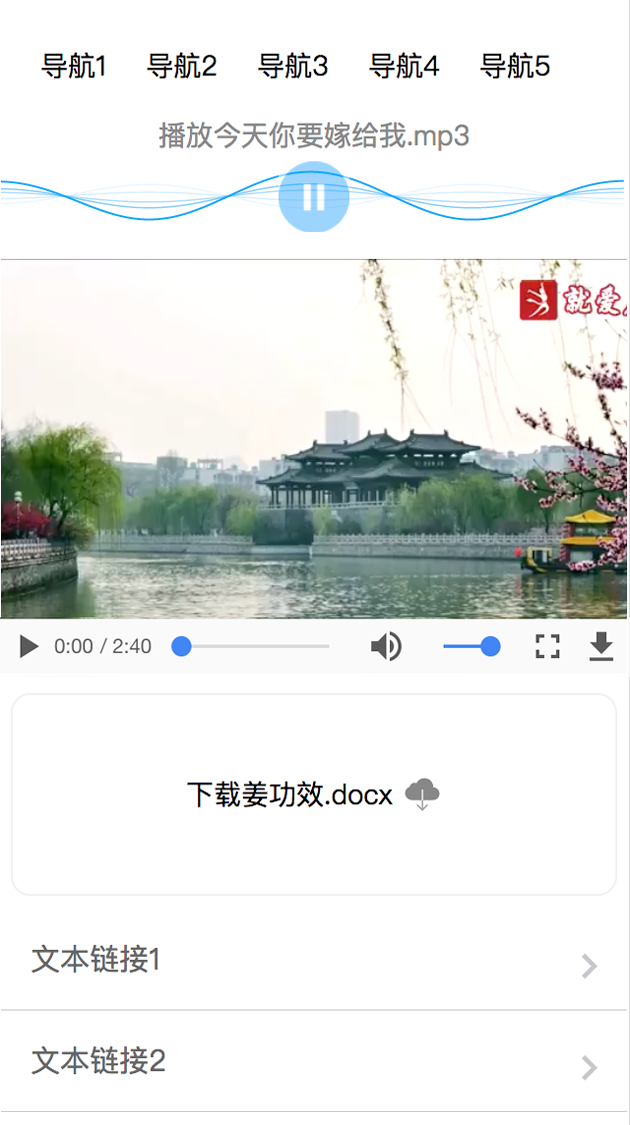
Task: Select the 导航3 navigation item
Action: coord(293,67)
